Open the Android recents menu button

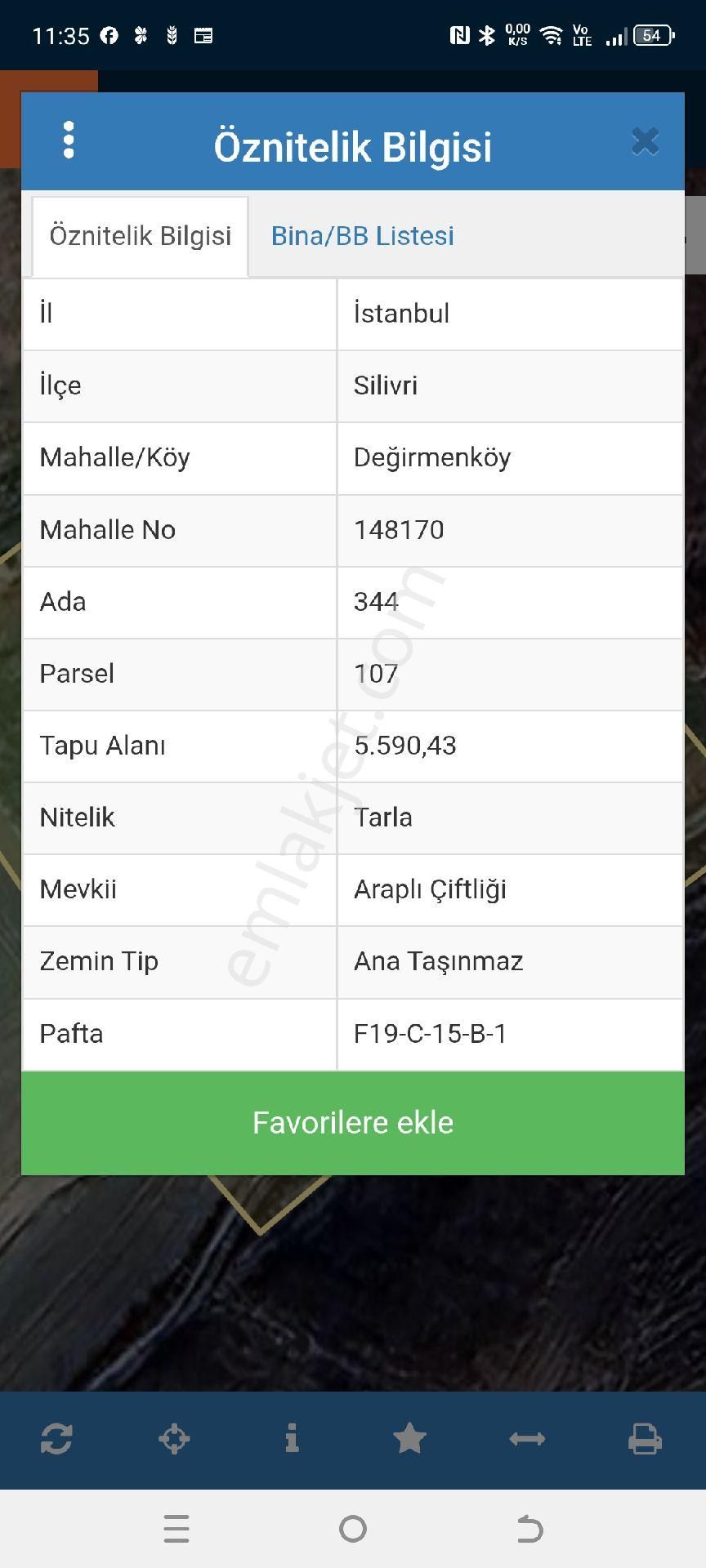tap(176, 1530)
